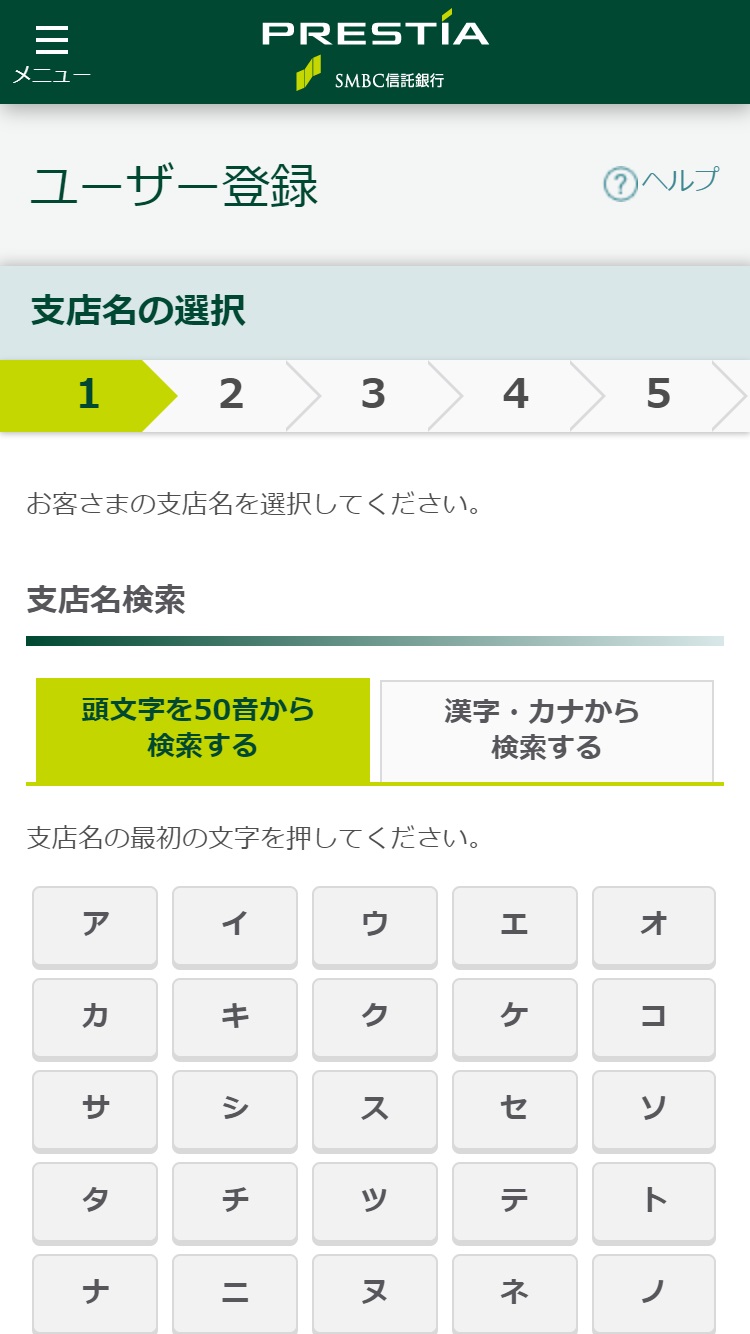Select the ウ kana key
Viewport: 750px width, 1334px height.
tap(375, 927)
